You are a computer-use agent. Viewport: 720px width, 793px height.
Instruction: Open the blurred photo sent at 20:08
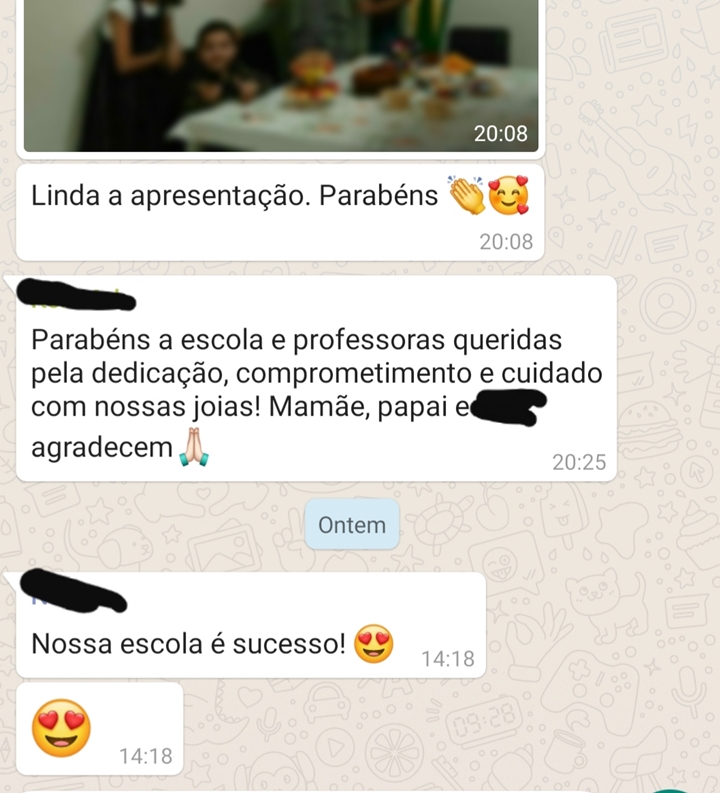(x=280, y=75)
